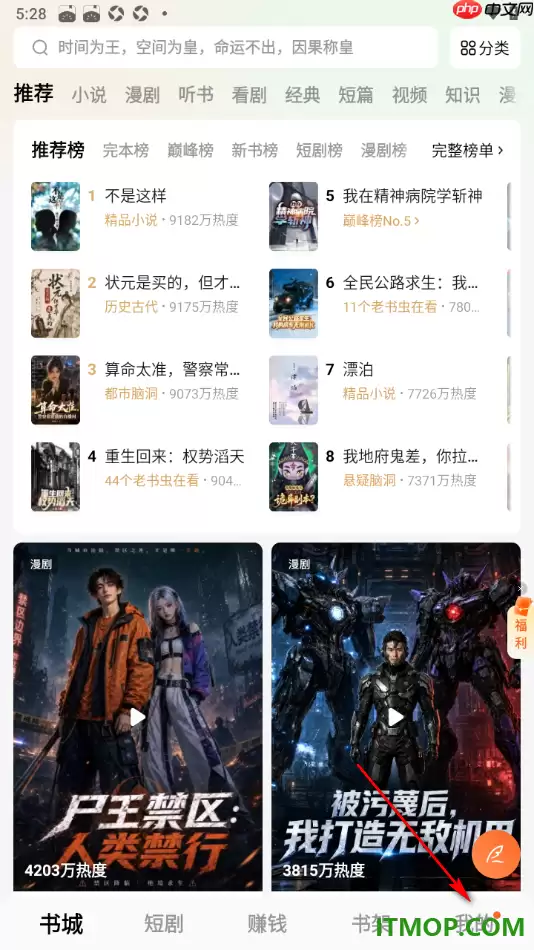Go to the 赚钱 bottom tab
534x950 pixels.
click(x=267, y=924)
